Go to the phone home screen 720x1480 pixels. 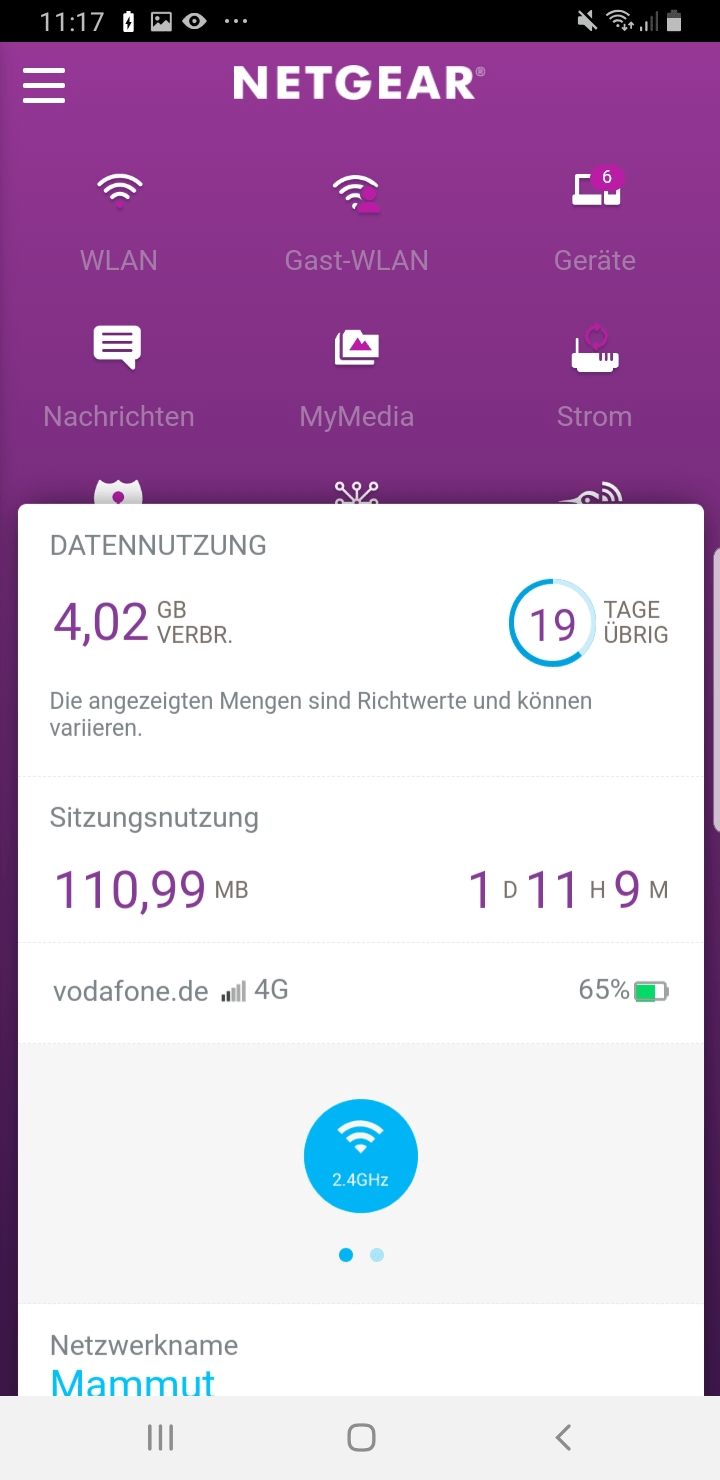[x=361, y=1438]
